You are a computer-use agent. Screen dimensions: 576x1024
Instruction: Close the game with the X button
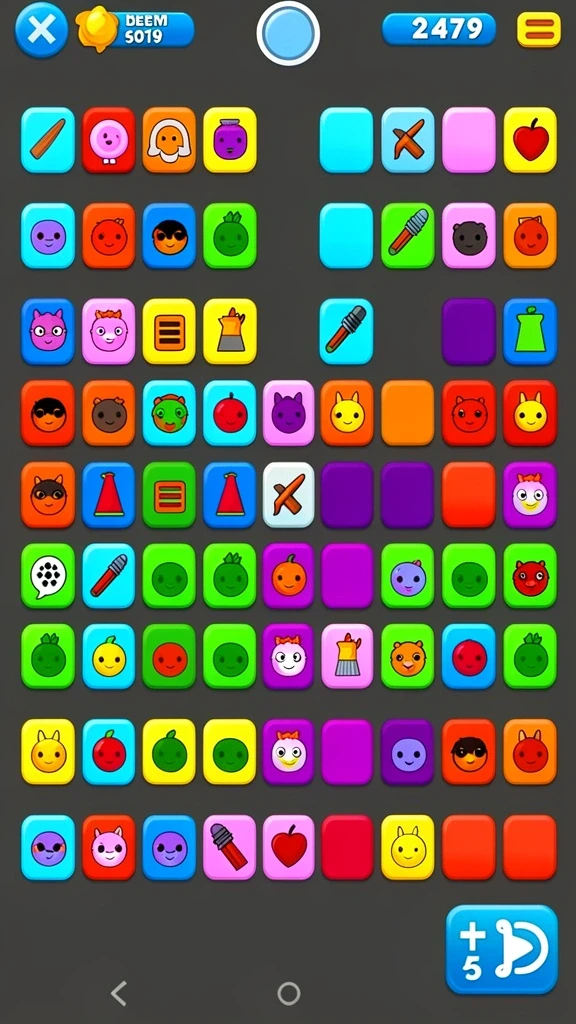coord(41,30)
